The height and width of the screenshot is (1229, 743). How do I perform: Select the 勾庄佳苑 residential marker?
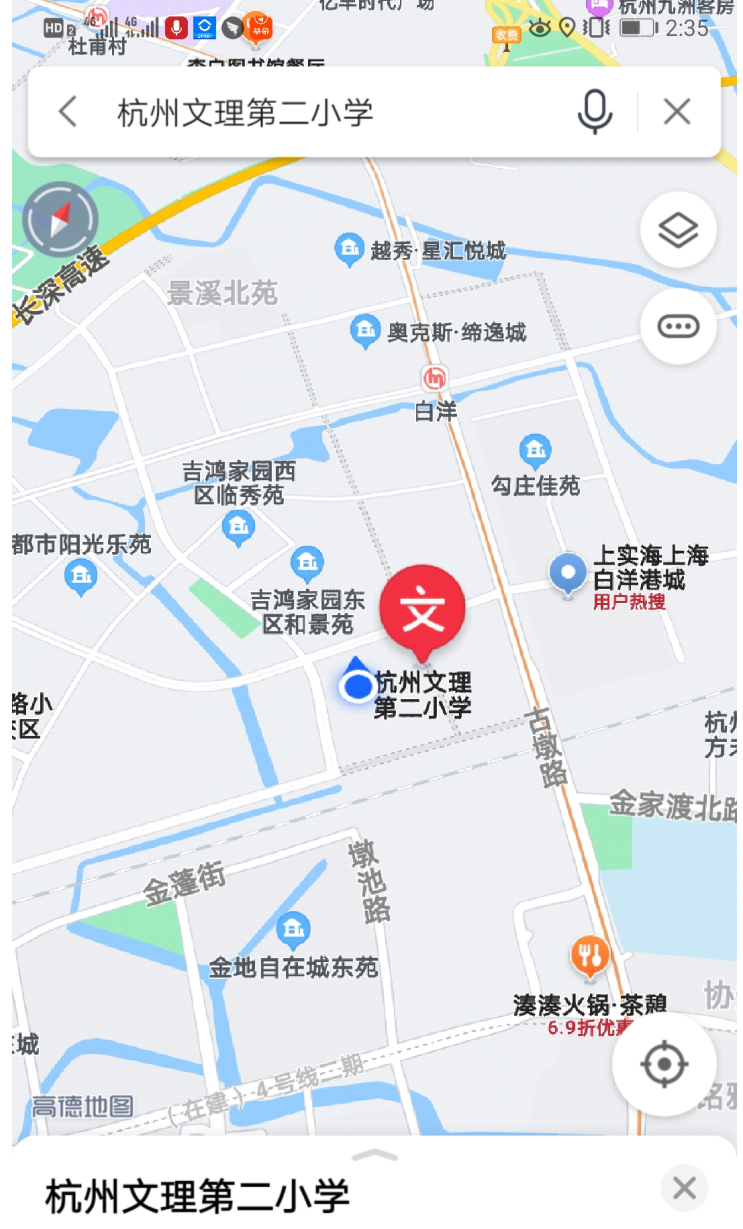point(536,450)
